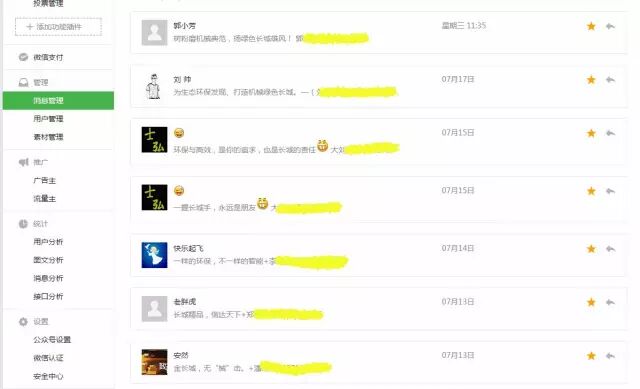
Task: Click the 添加功能插件 button
Action: point(58,27)
